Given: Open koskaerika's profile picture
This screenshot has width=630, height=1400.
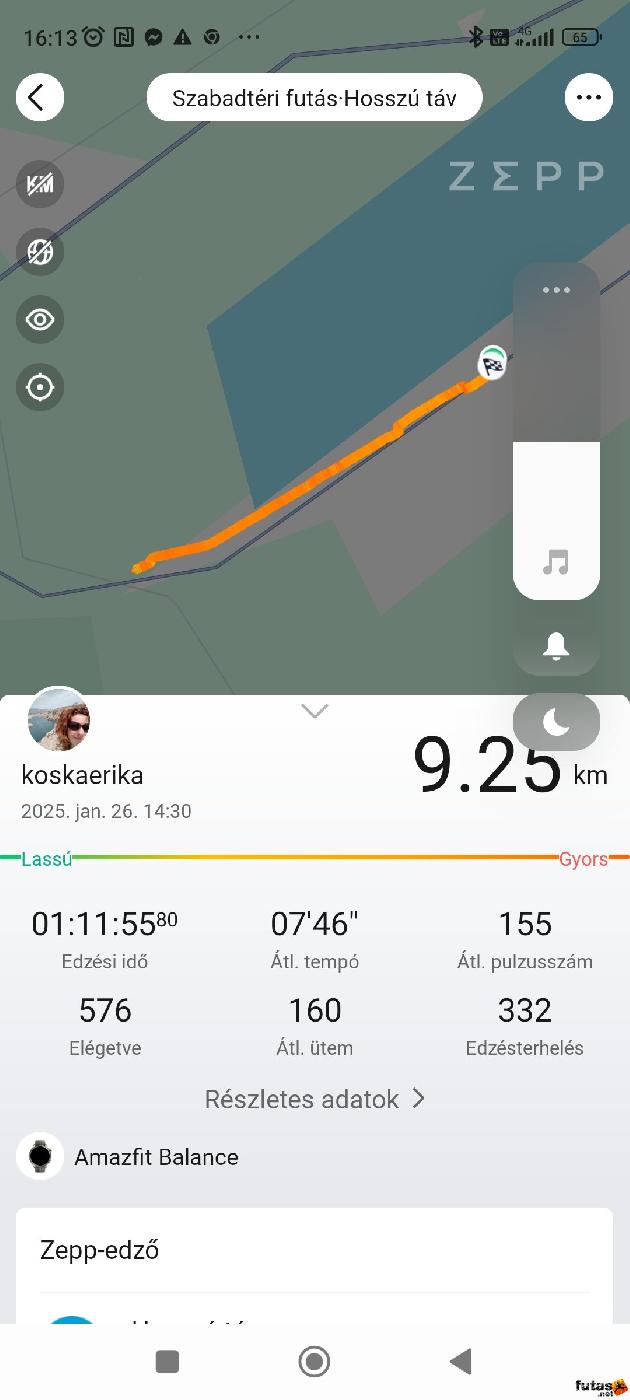Looking at the screenshot, I should pos(59,720).
